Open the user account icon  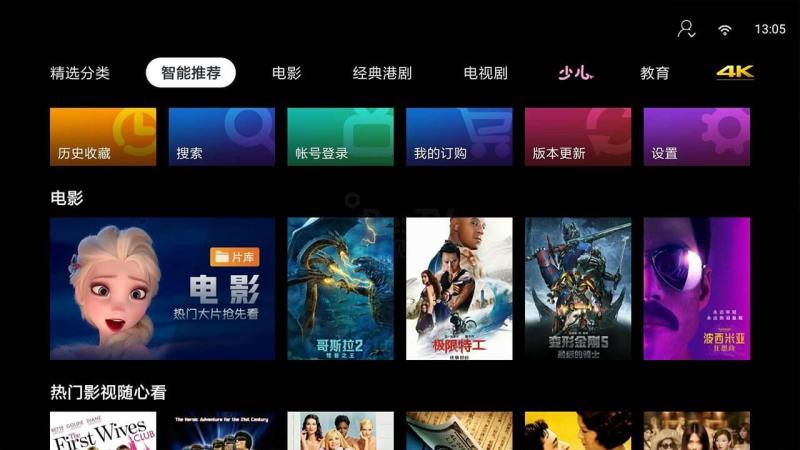click(x=686, y=29)
